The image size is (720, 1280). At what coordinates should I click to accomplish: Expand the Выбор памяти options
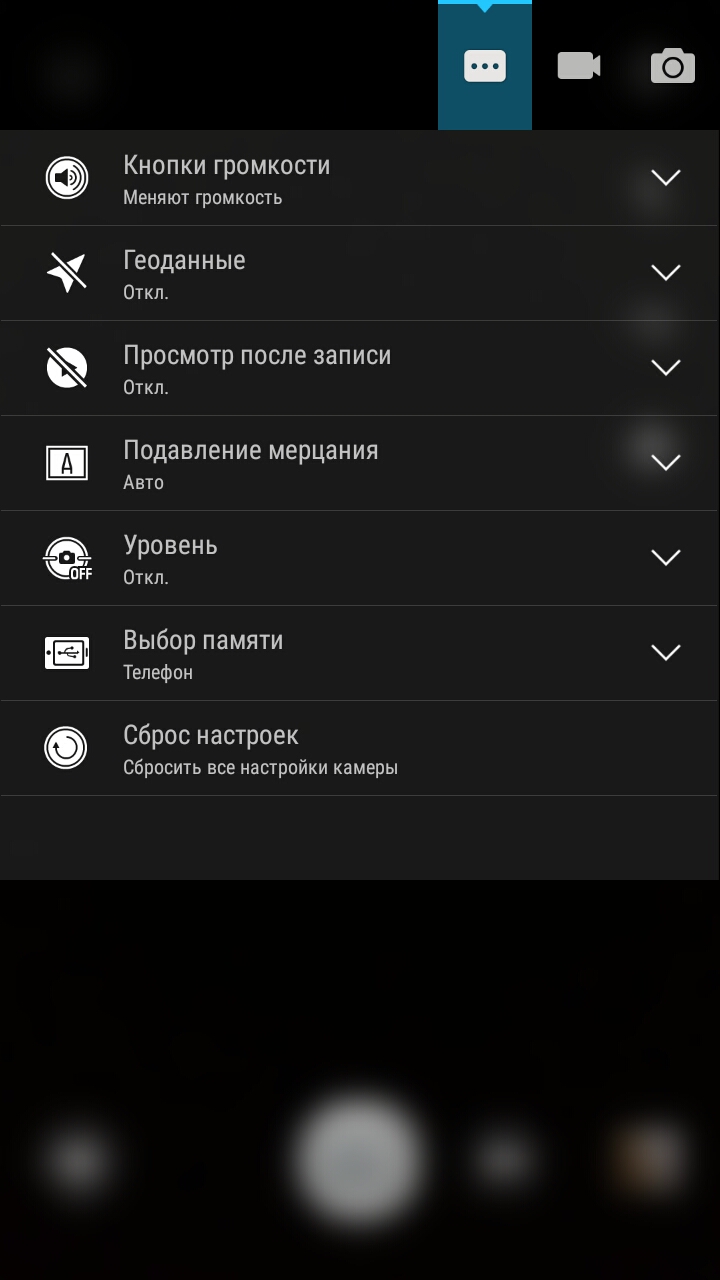pos(665,652)
